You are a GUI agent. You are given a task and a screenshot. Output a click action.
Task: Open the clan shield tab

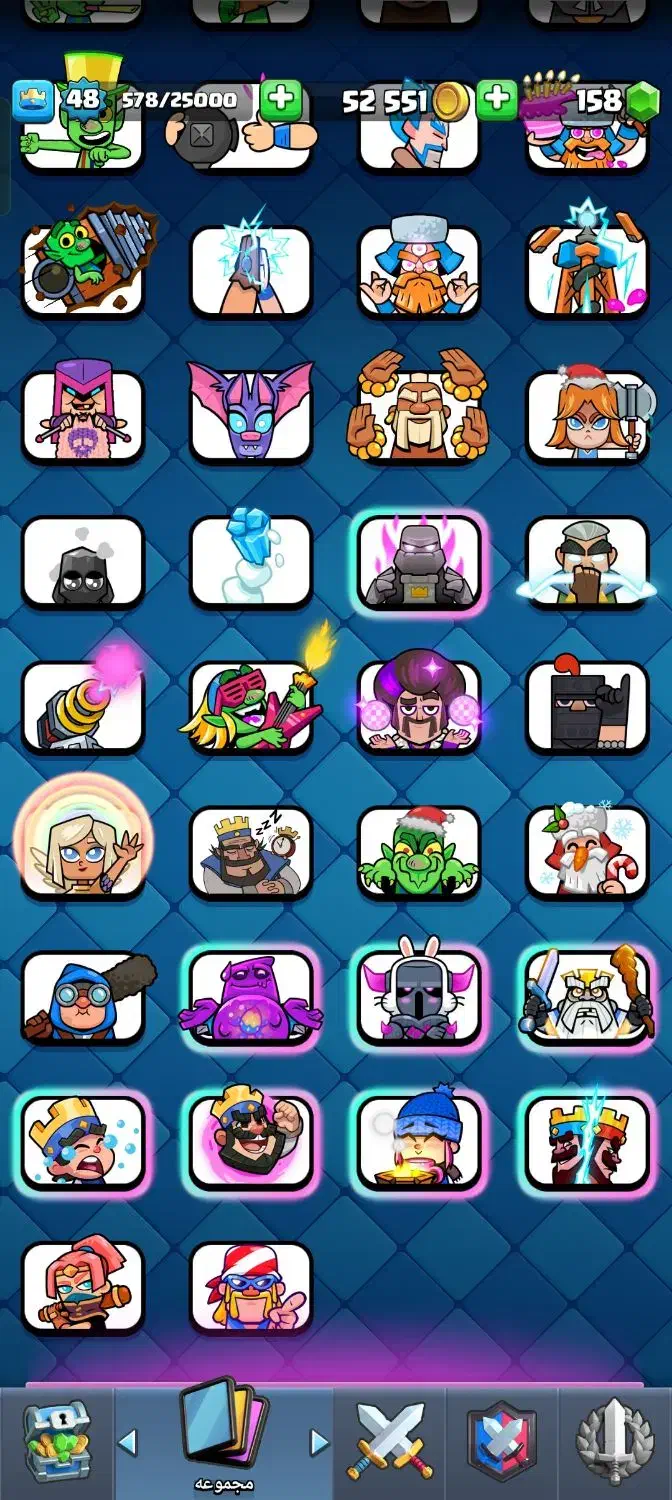pos(503,1440)
